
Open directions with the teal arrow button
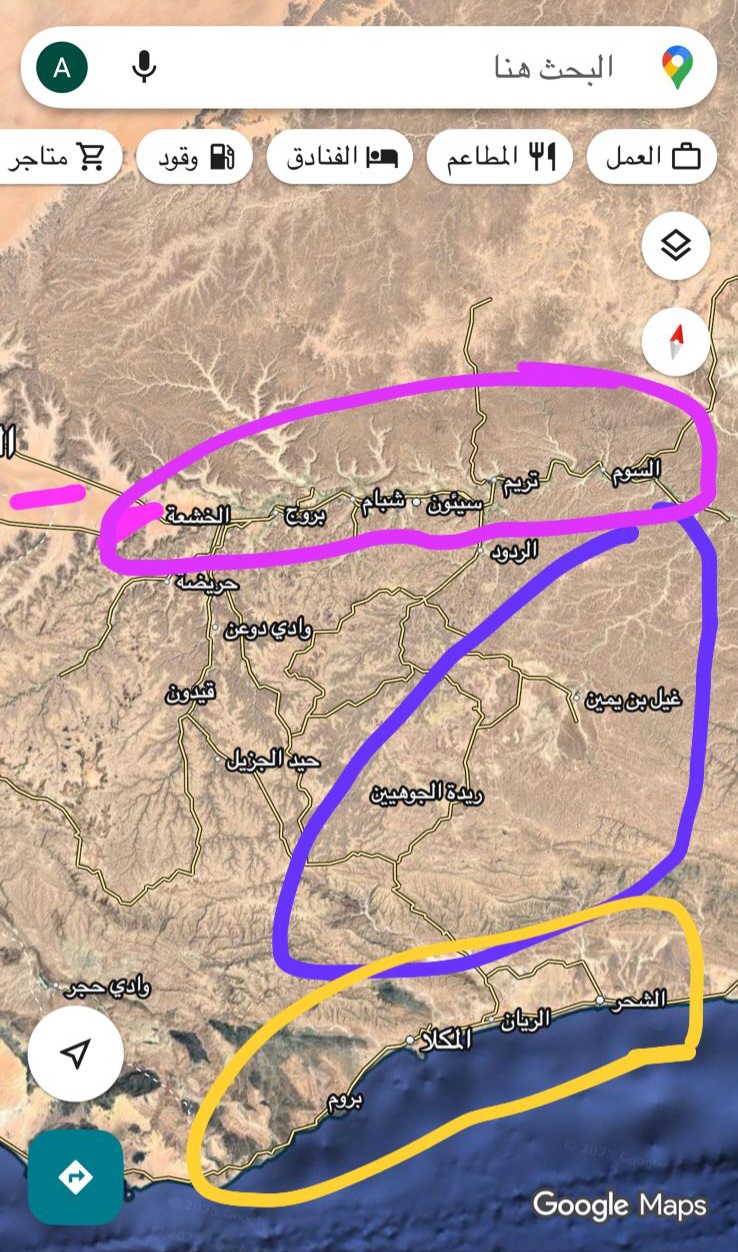[x=76, y=1177]
